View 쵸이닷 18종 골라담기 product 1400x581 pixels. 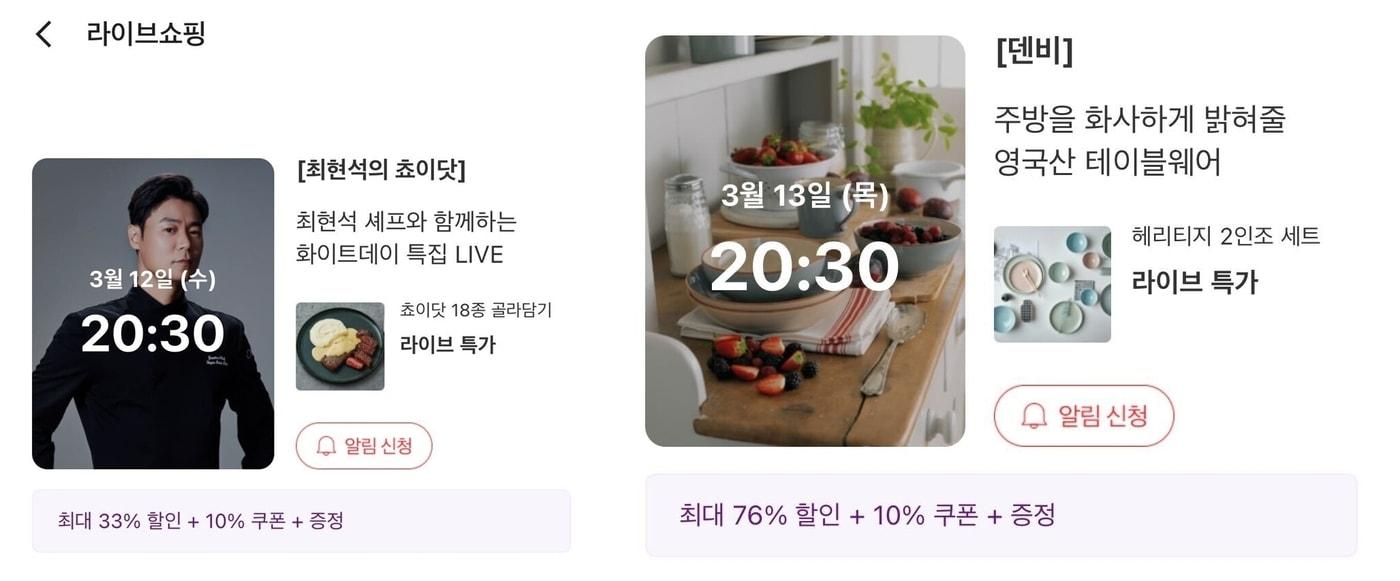tap(340, 346)
